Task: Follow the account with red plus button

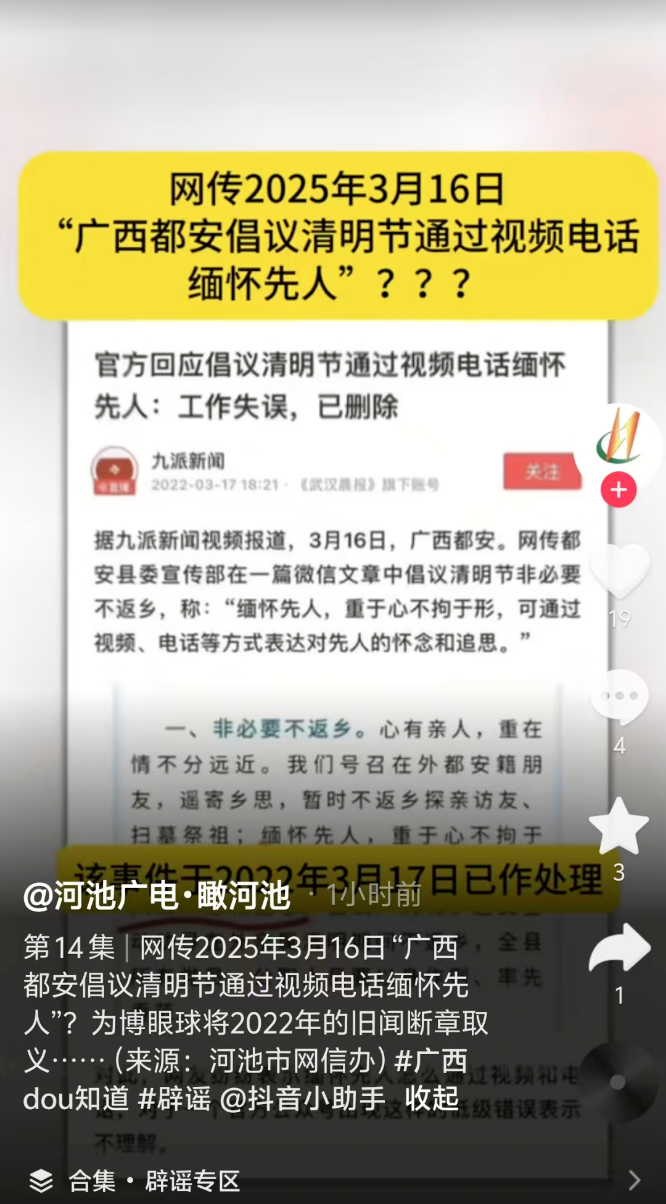Action: (619, 490)
